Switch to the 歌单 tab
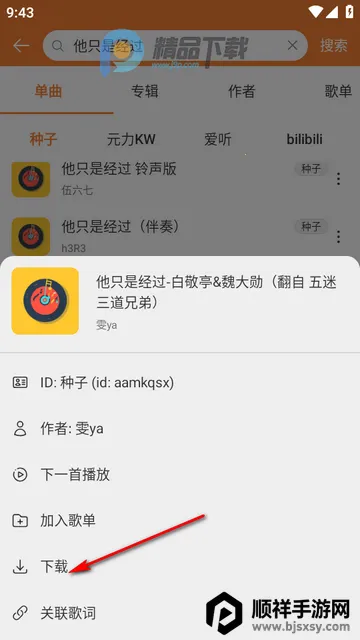The image size is (360, 640). [x=338, y=91]
